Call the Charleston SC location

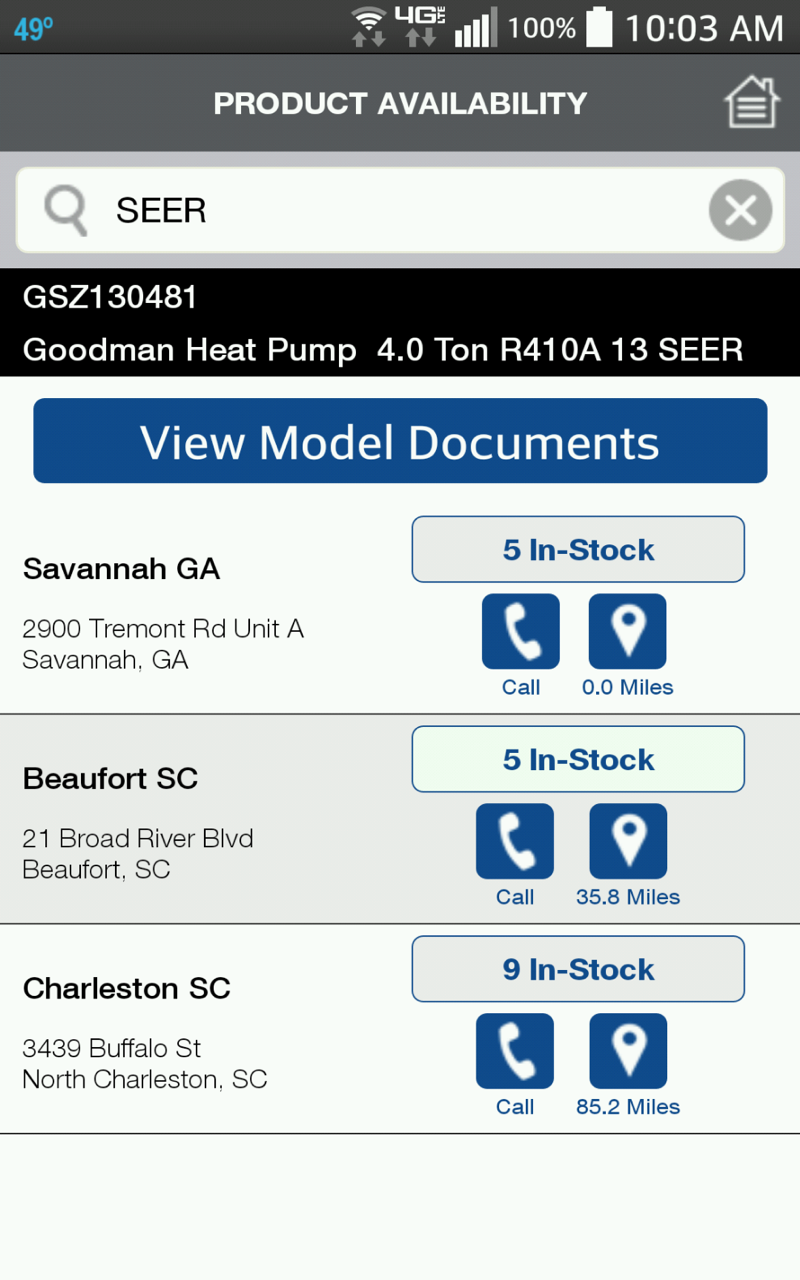(x=515, y=1052)
